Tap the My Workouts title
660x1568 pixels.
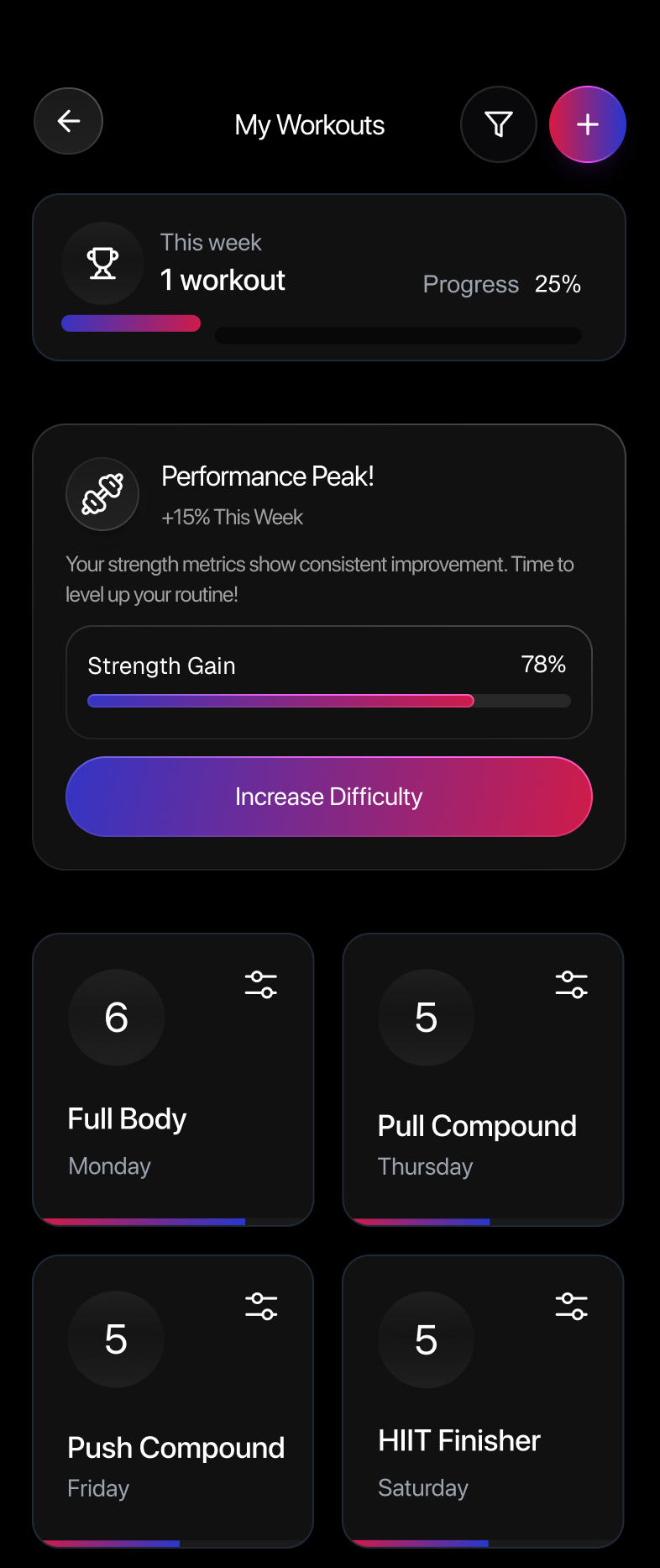pyautogui.click(x=309, y=124)
